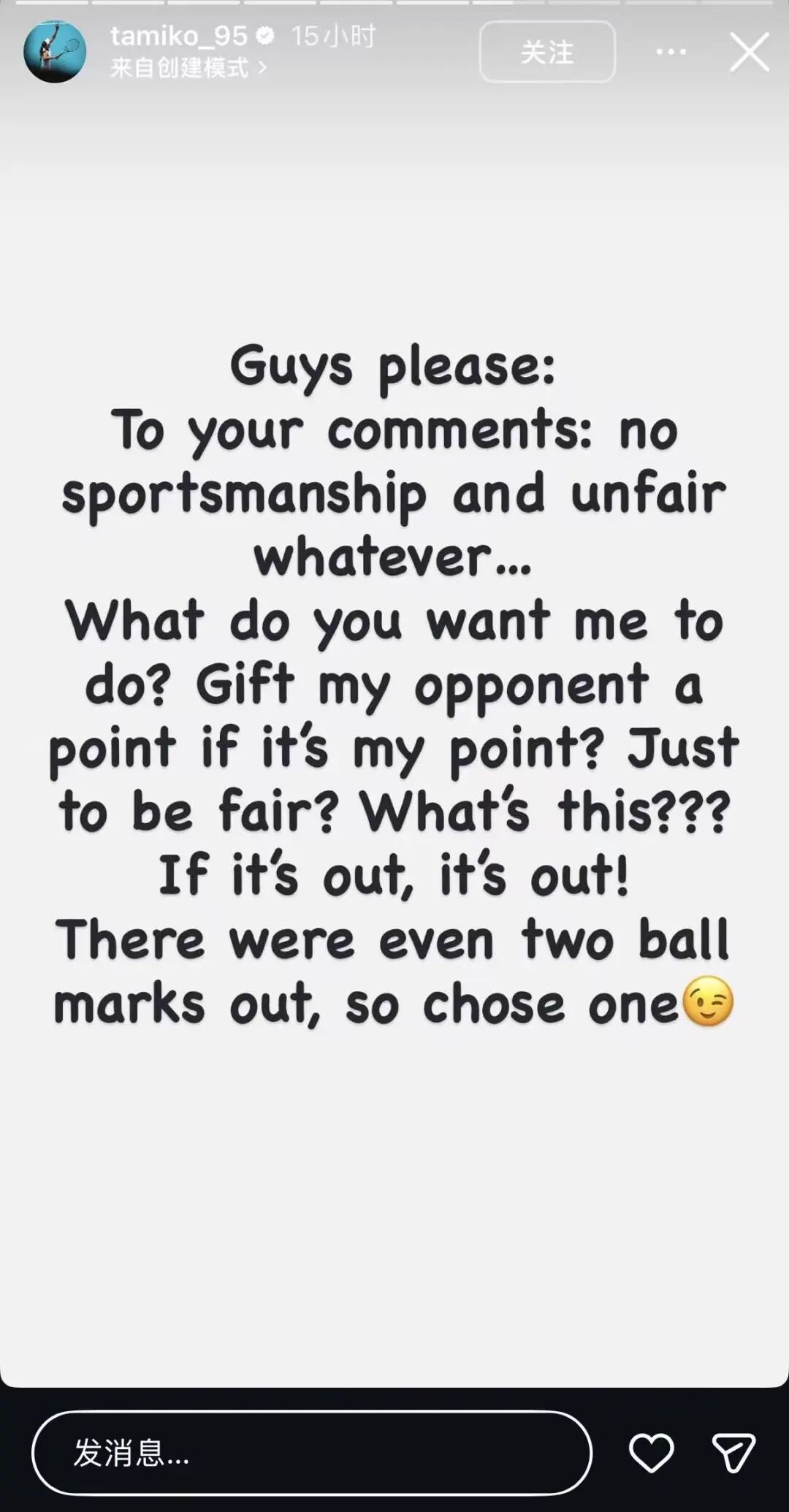Share the story via paper plane icon
789x1512 pixels.
(x=733, y=1453)
